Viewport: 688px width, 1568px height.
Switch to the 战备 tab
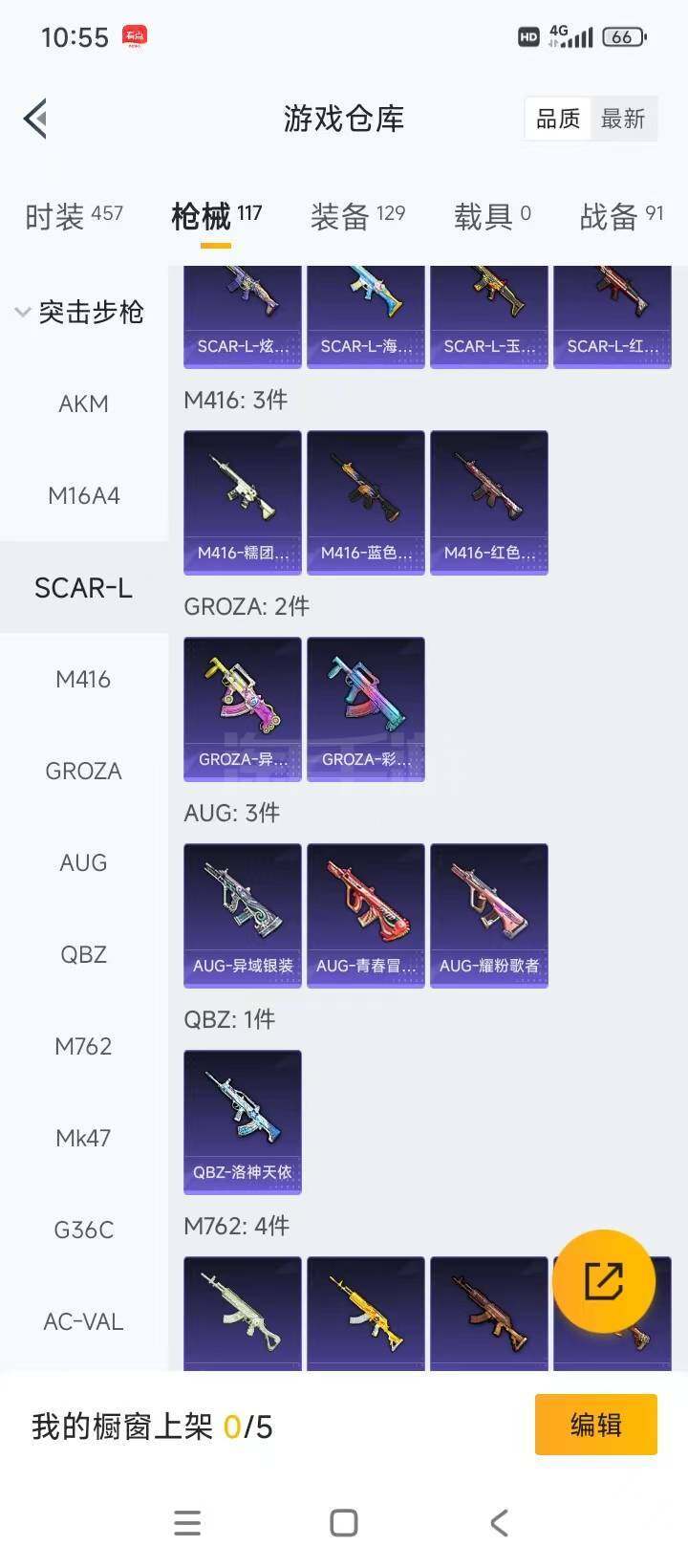point(621,216)
